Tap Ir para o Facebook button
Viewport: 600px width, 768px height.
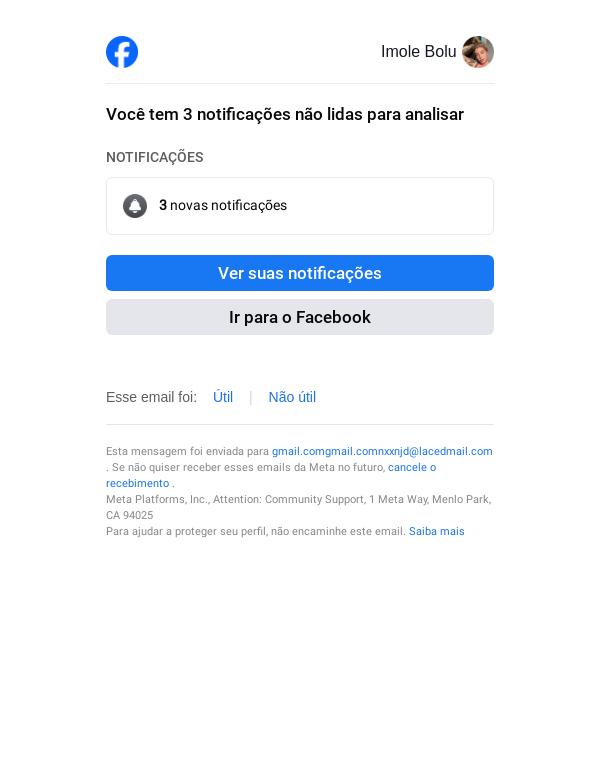299,317
